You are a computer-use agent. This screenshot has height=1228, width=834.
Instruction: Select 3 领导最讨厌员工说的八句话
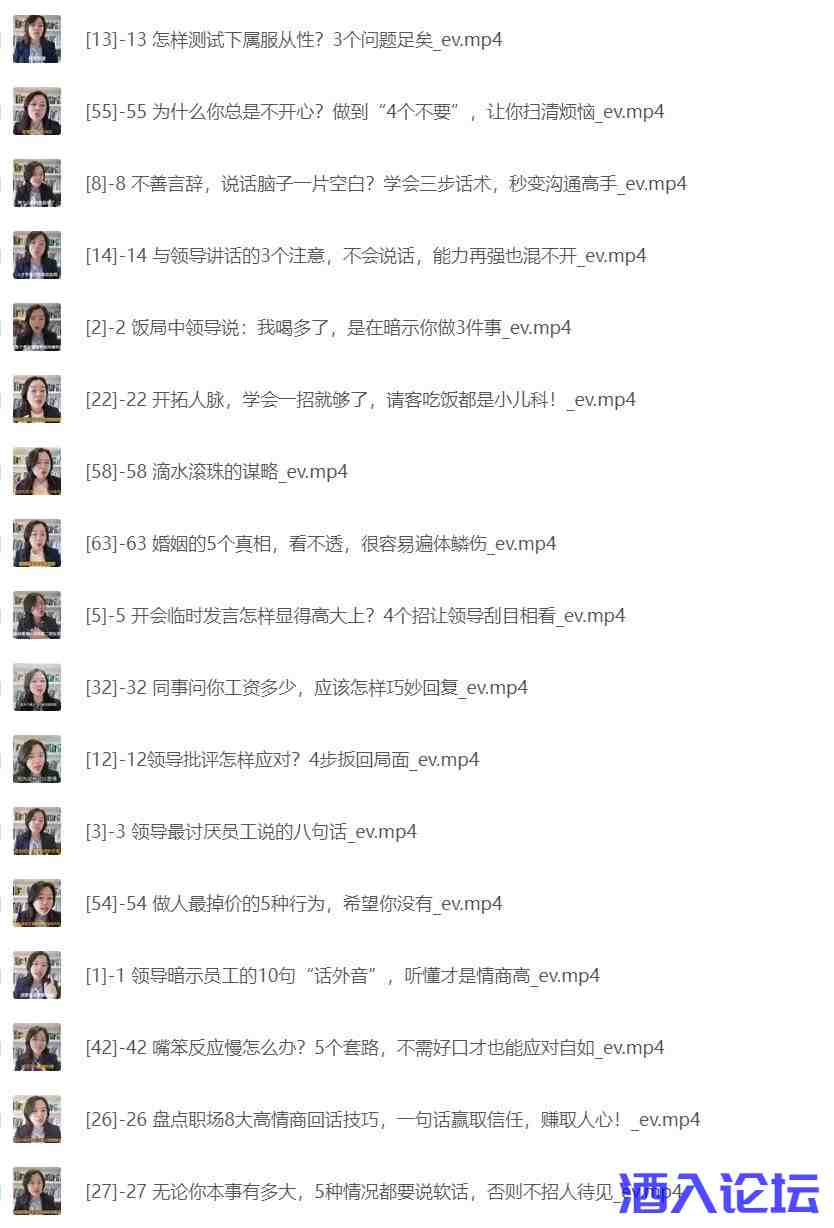coord(250,832)
